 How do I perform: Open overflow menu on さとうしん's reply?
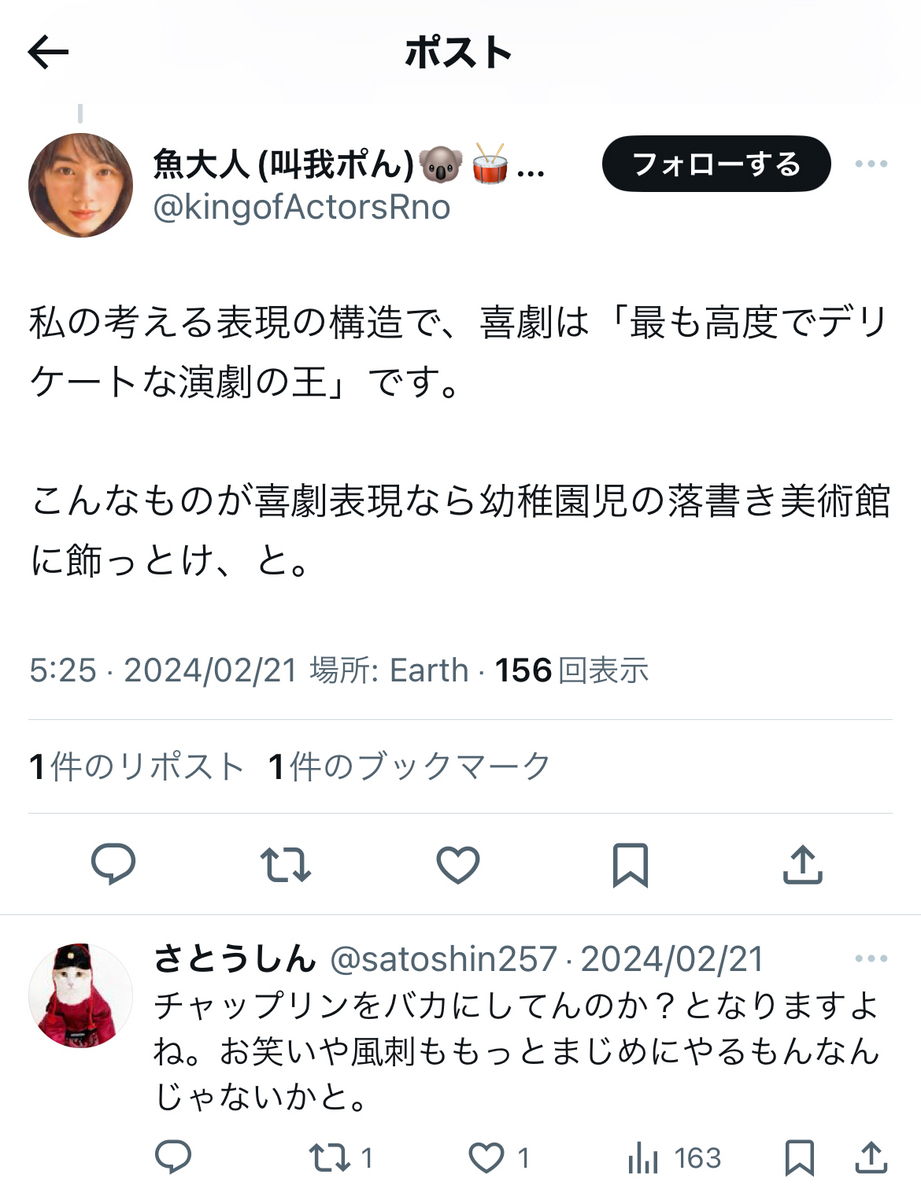tap(871, 960)
